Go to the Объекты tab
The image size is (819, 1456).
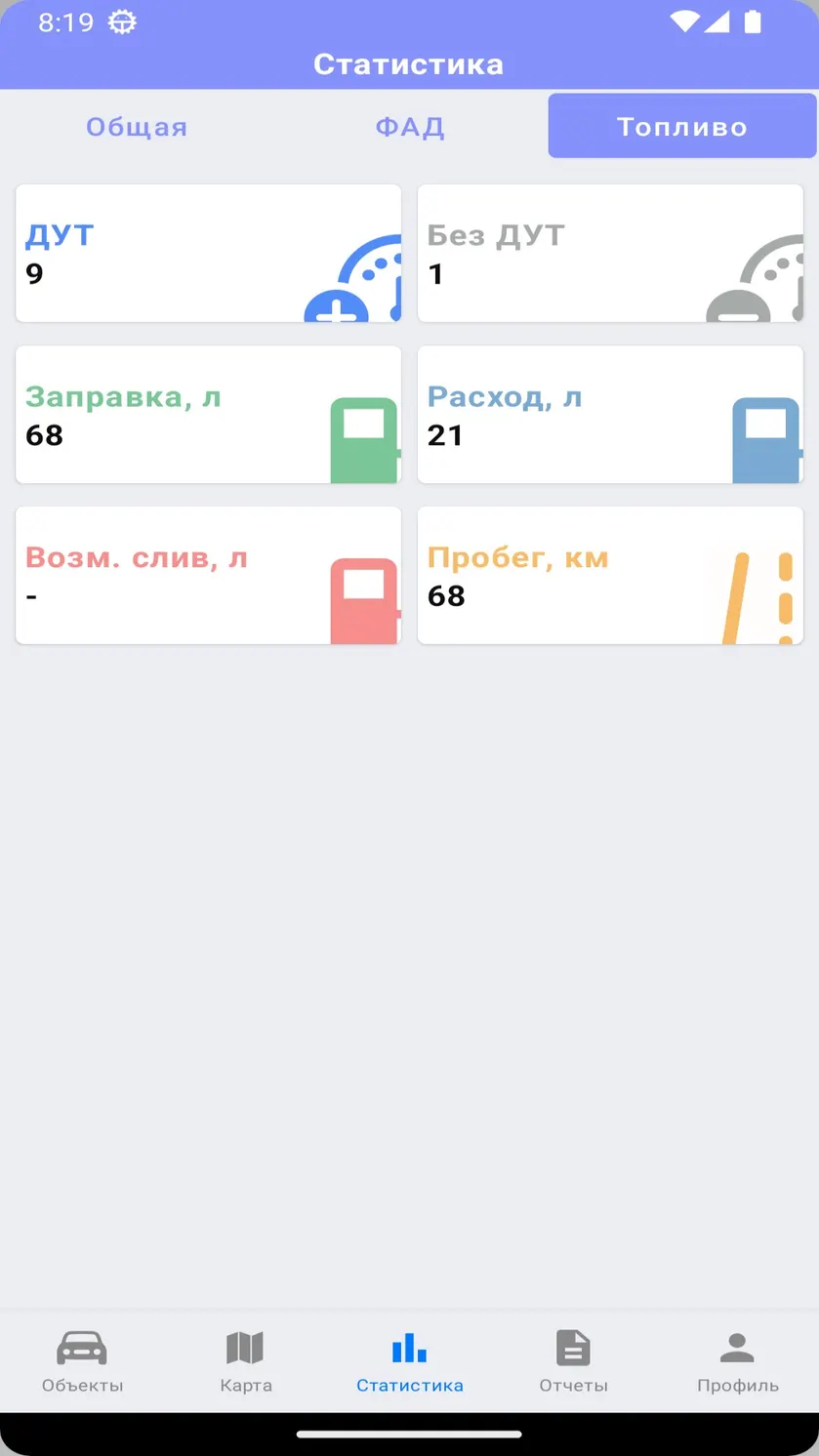(82, 1361)
